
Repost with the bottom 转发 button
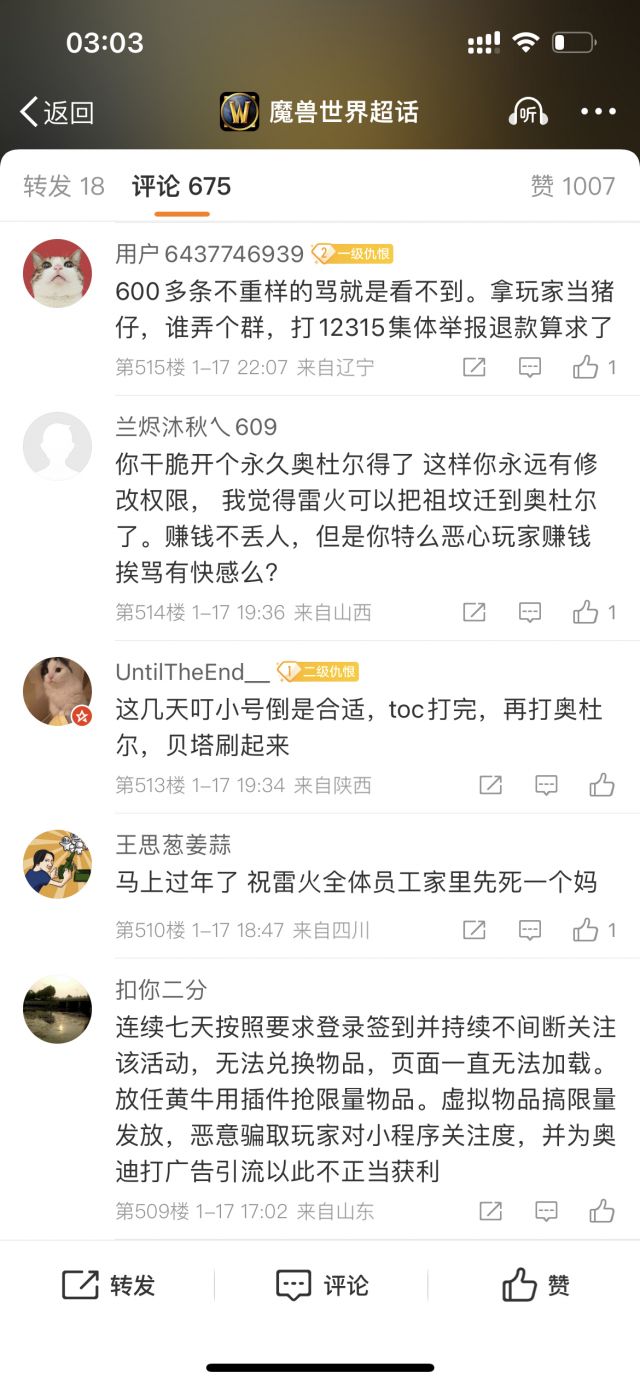click(109, 1285)
